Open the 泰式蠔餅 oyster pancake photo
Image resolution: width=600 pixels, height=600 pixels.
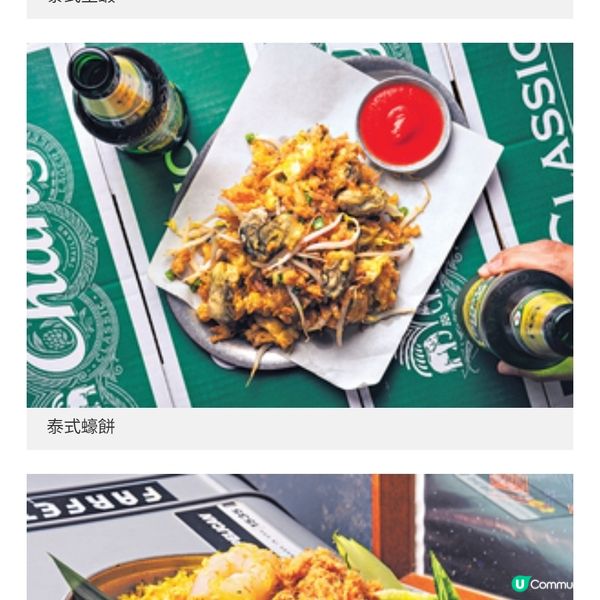tap(300, 225)
